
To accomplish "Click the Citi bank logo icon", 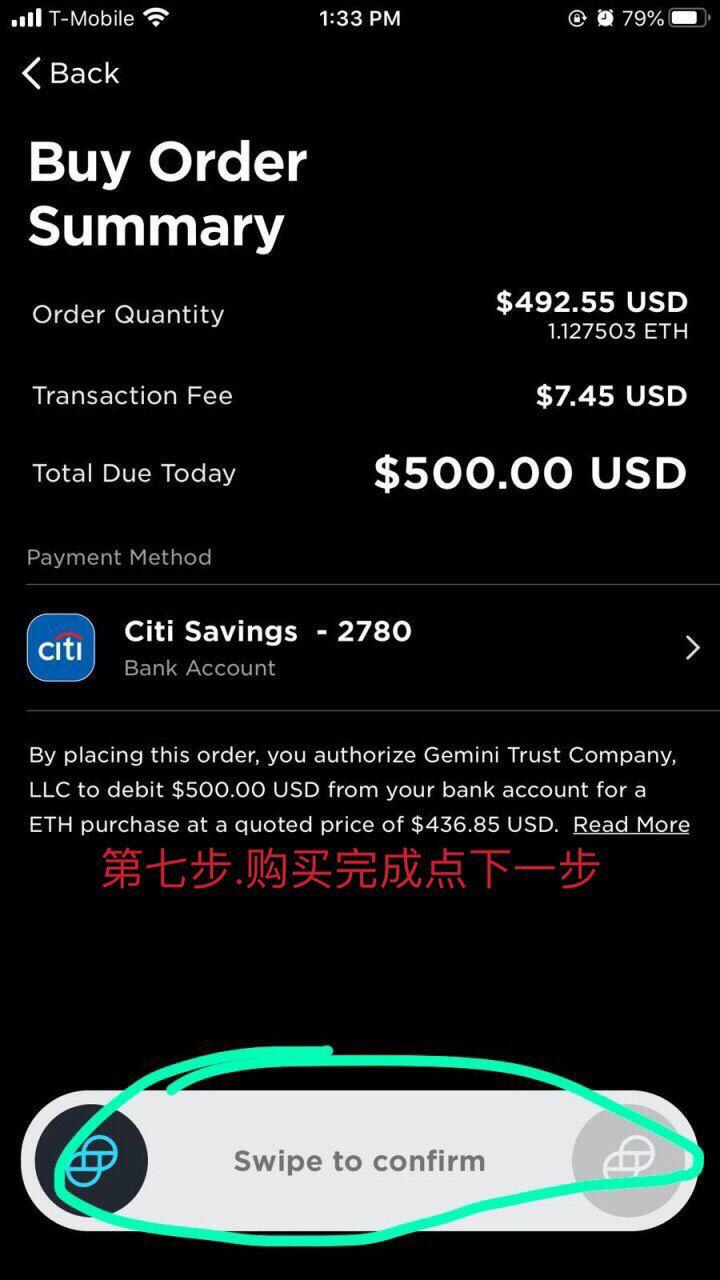I will [x=61, y=647].
